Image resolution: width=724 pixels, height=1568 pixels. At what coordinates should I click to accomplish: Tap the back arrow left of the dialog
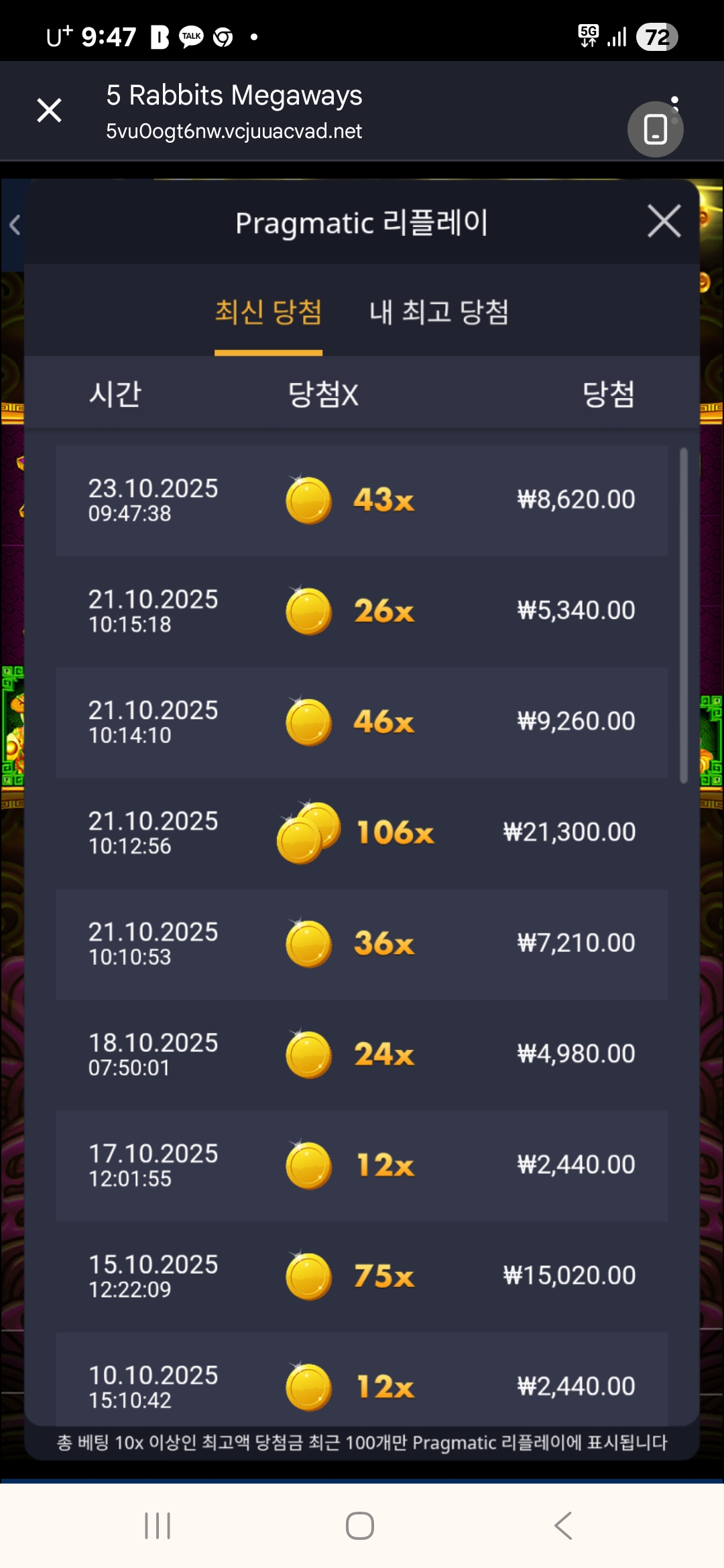tap(15, 225)
